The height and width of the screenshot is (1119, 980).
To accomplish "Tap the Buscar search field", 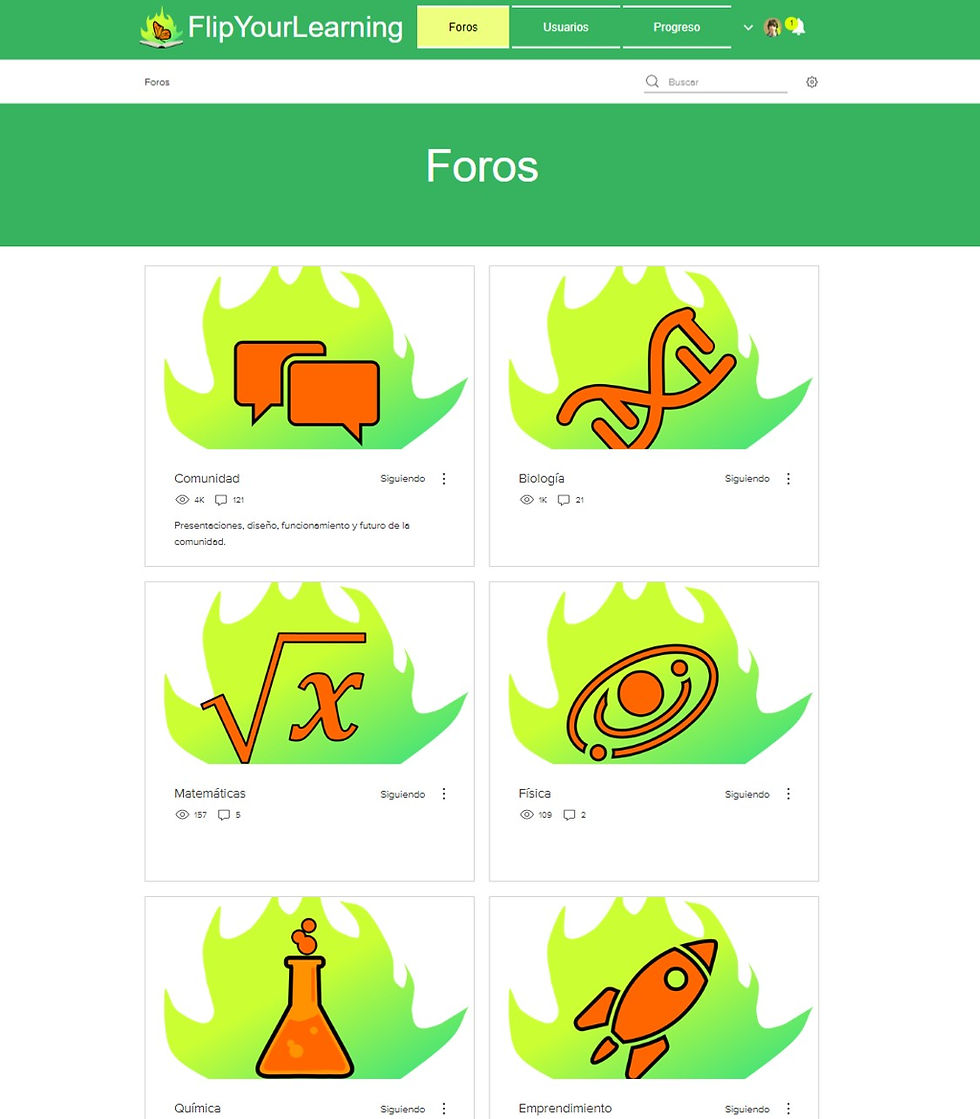I will point(725,82).
